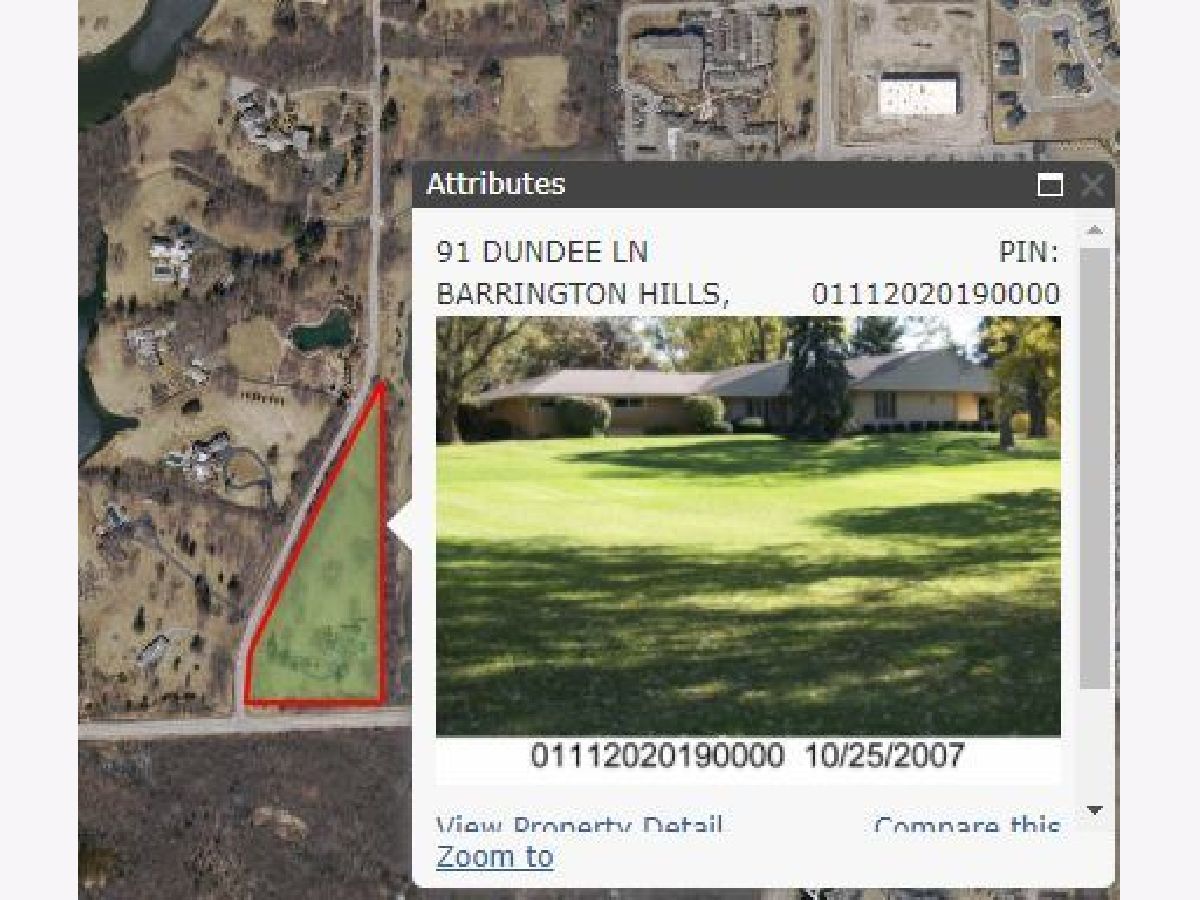This screenshot has height=900, width=1200.
Task: Open the Compare this link
Action: click(x=966, y=826)
